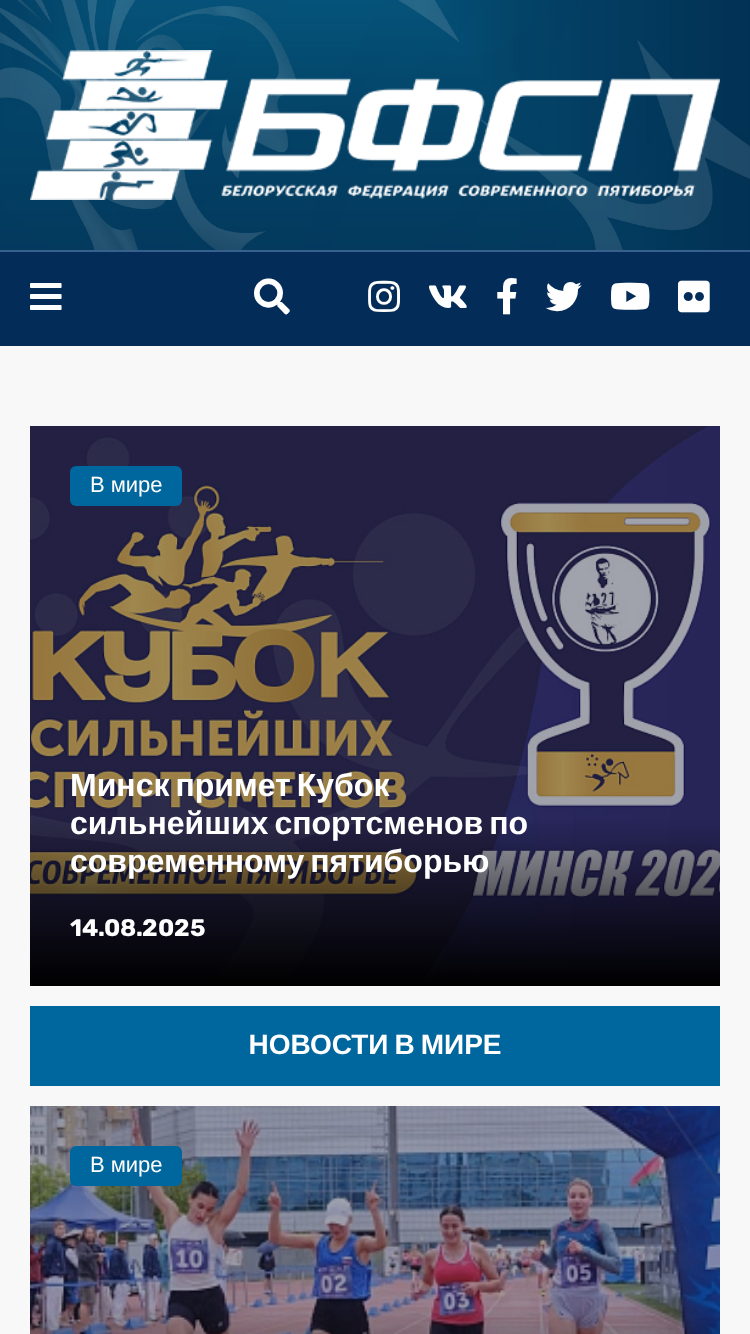
Task: Open the federation's Instagram page
Action: [384, 297]
